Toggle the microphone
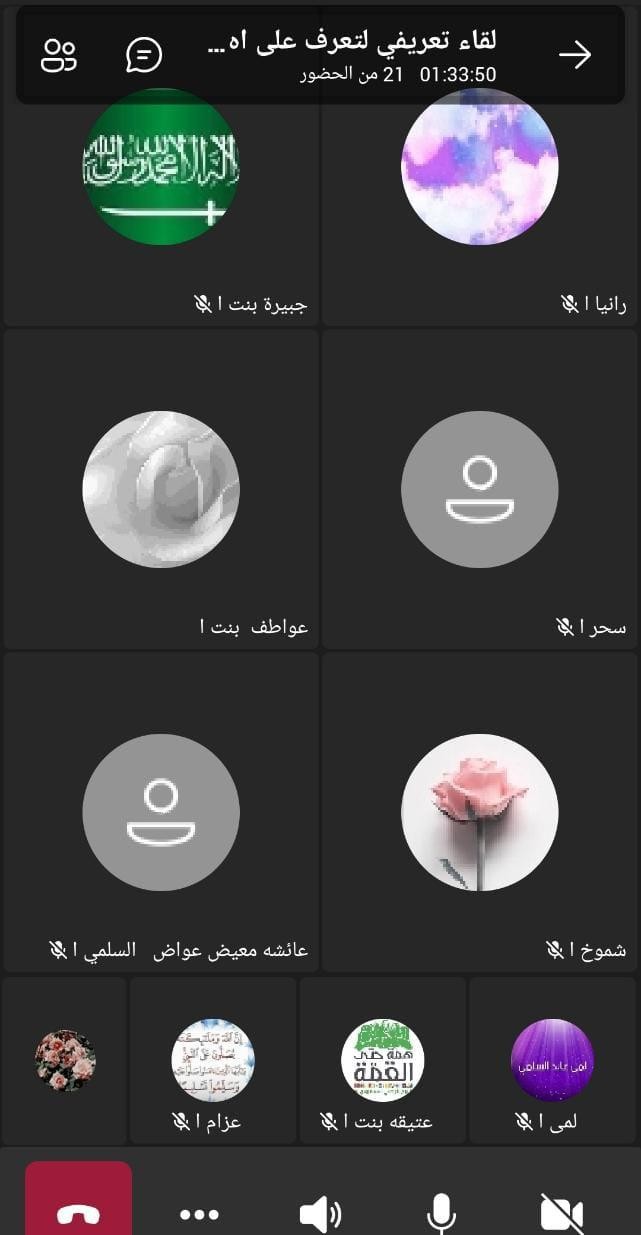 pyautogui.click(x=441, y=1214)
